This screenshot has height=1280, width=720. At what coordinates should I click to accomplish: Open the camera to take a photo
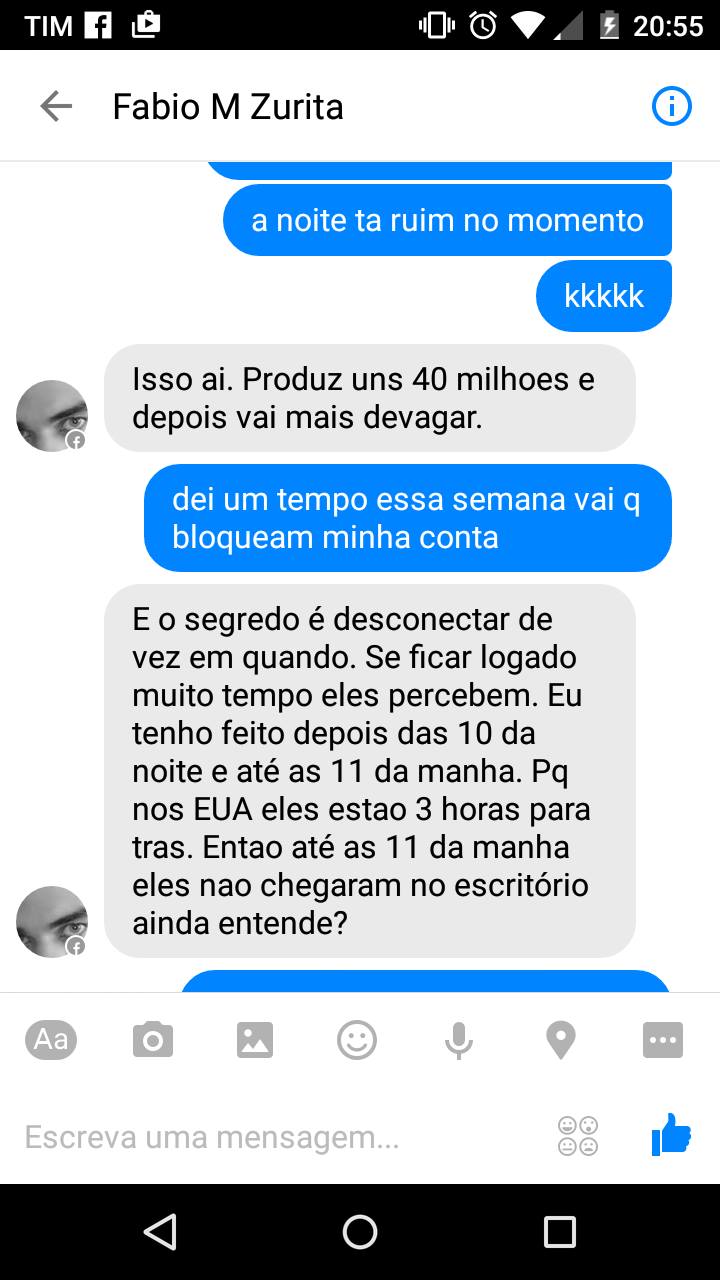click(152, 1040)
